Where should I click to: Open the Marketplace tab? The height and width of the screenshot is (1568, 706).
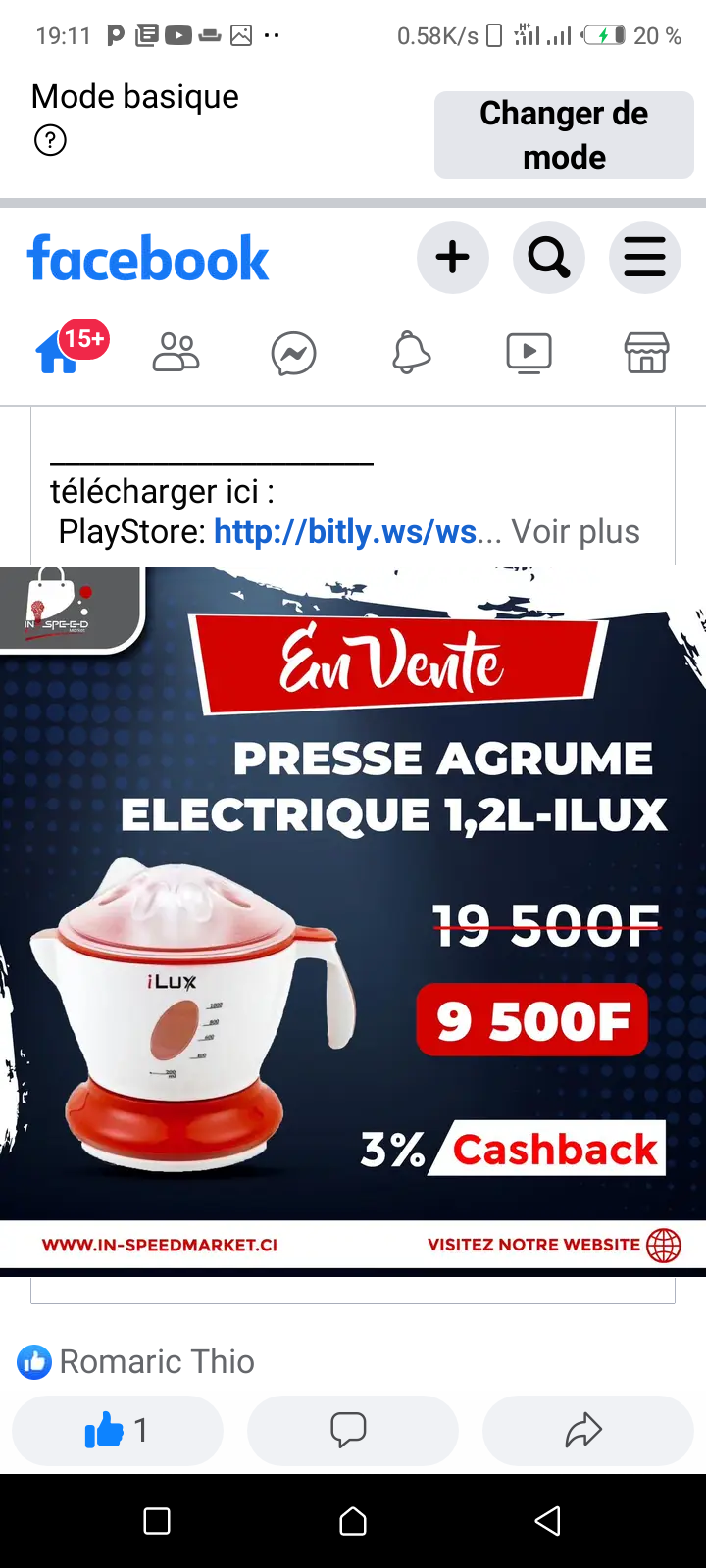pos(646,353)
